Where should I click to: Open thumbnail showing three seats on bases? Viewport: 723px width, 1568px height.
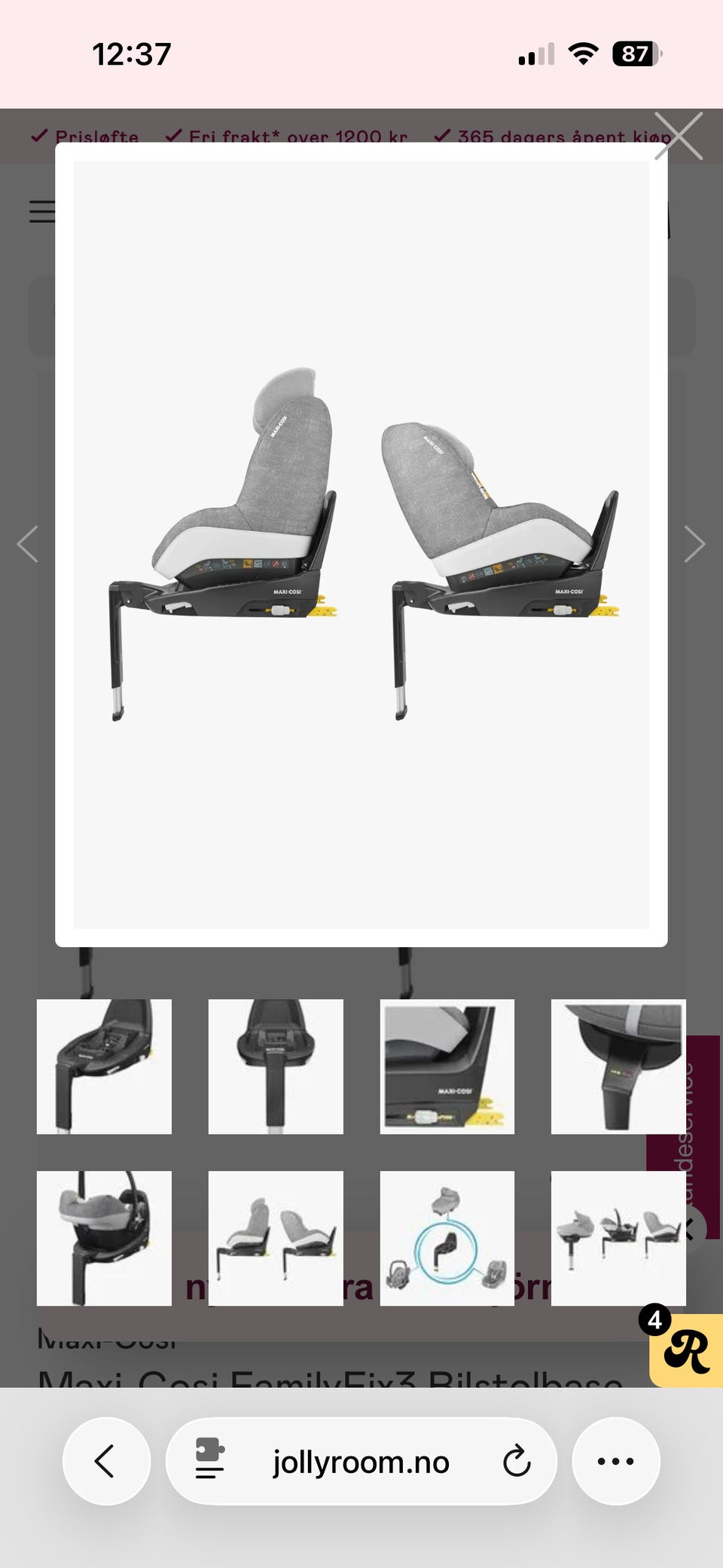[x=618, y=1238]
